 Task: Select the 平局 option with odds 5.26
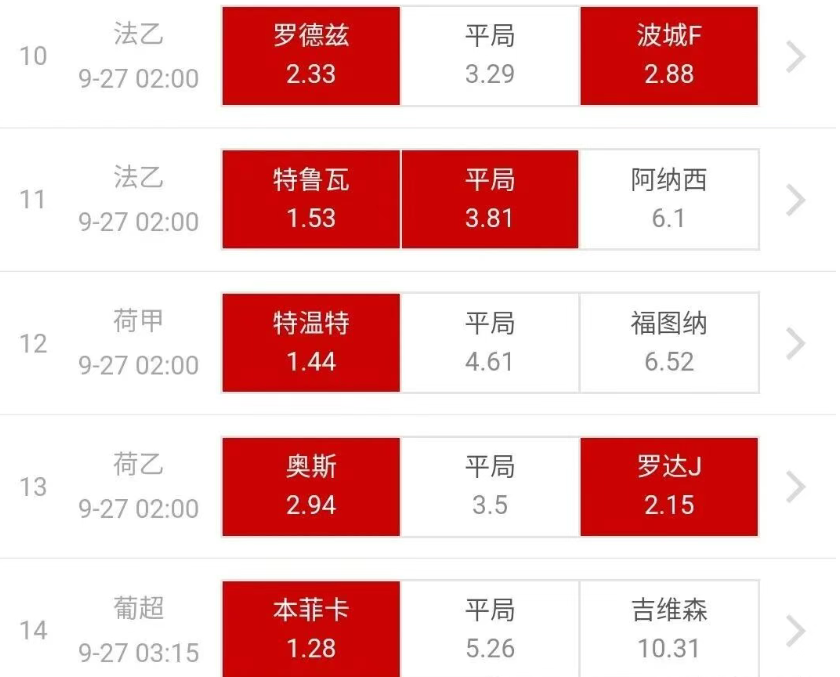490,629
